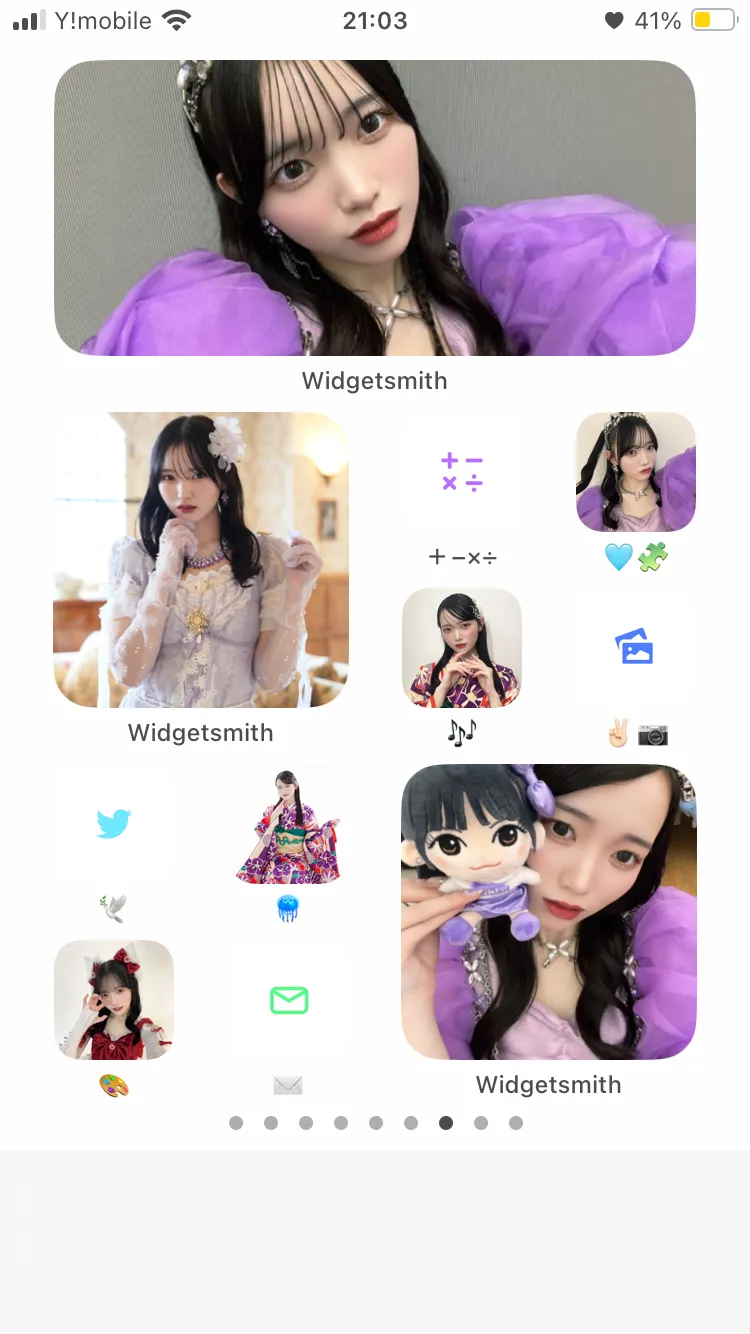Launch the calculator app labeled +−×÷
The image size is (750, 1334).
pyautogui.click(x=462, y=472)
